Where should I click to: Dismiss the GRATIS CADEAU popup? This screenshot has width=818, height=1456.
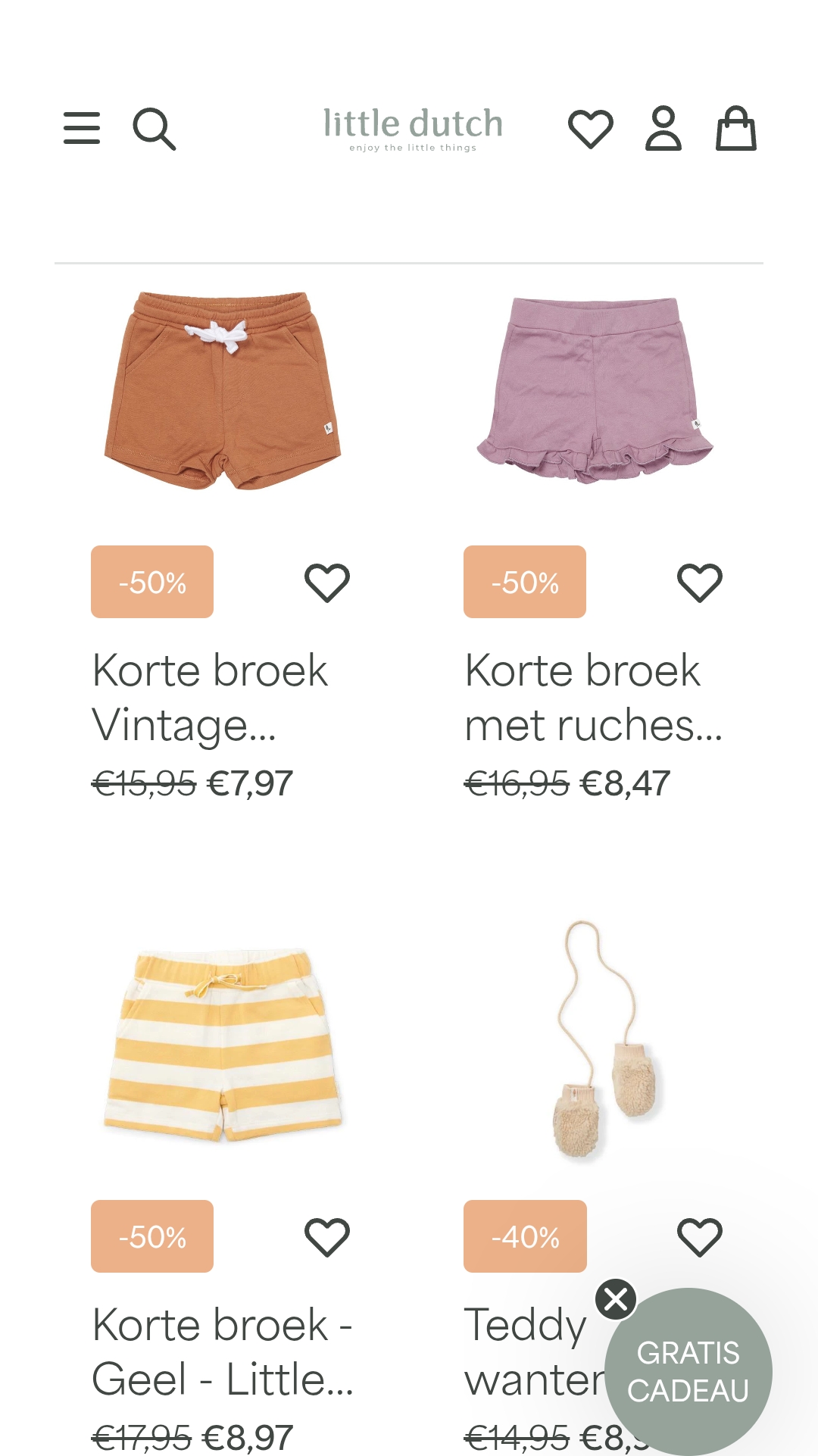pos(617,1298)
